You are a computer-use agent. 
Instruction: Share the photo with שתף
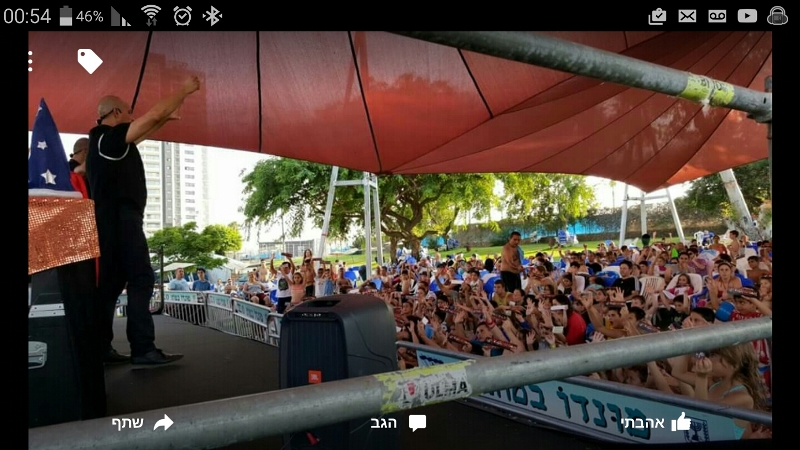[x=142, y=422]
